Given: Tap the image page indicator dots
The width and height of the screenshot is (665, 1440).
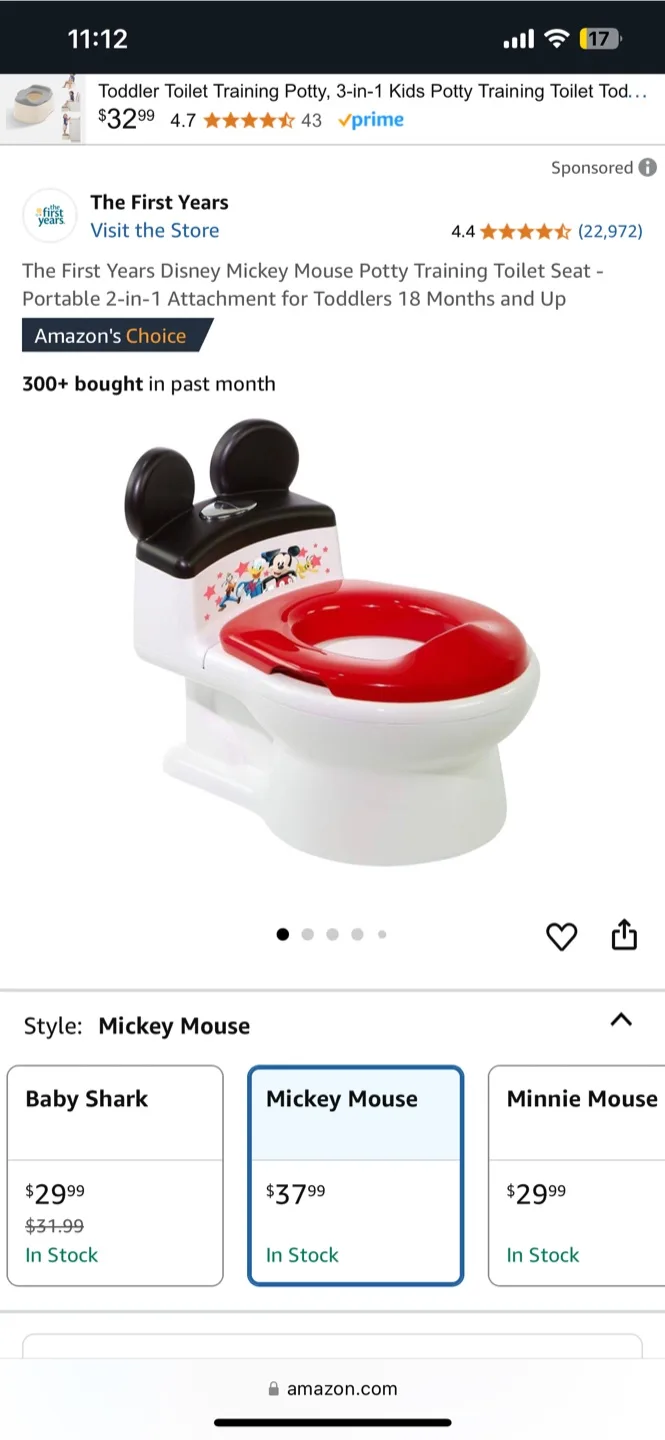Looking at the screenshot, I should (x=331, y=934).
